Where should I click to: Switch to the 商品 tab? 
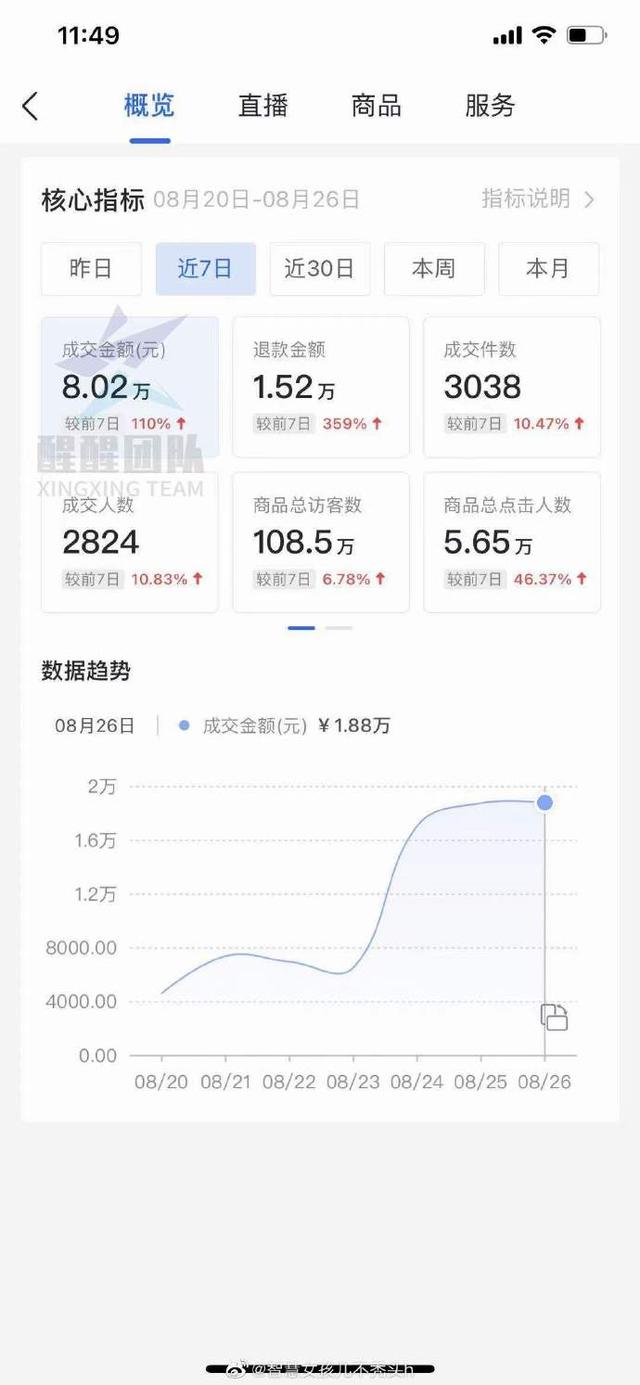pyautogui.click(x=376, y=106)
